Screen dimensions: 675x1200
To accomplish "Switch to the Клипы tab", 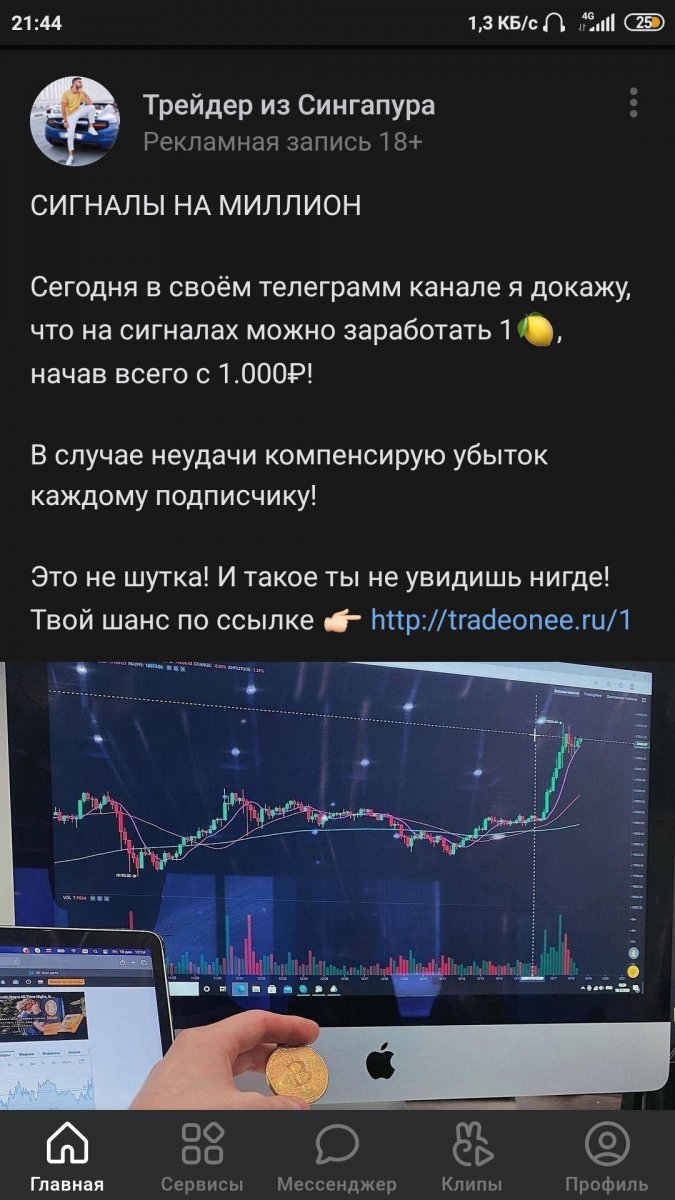I will coord(472,1156).
